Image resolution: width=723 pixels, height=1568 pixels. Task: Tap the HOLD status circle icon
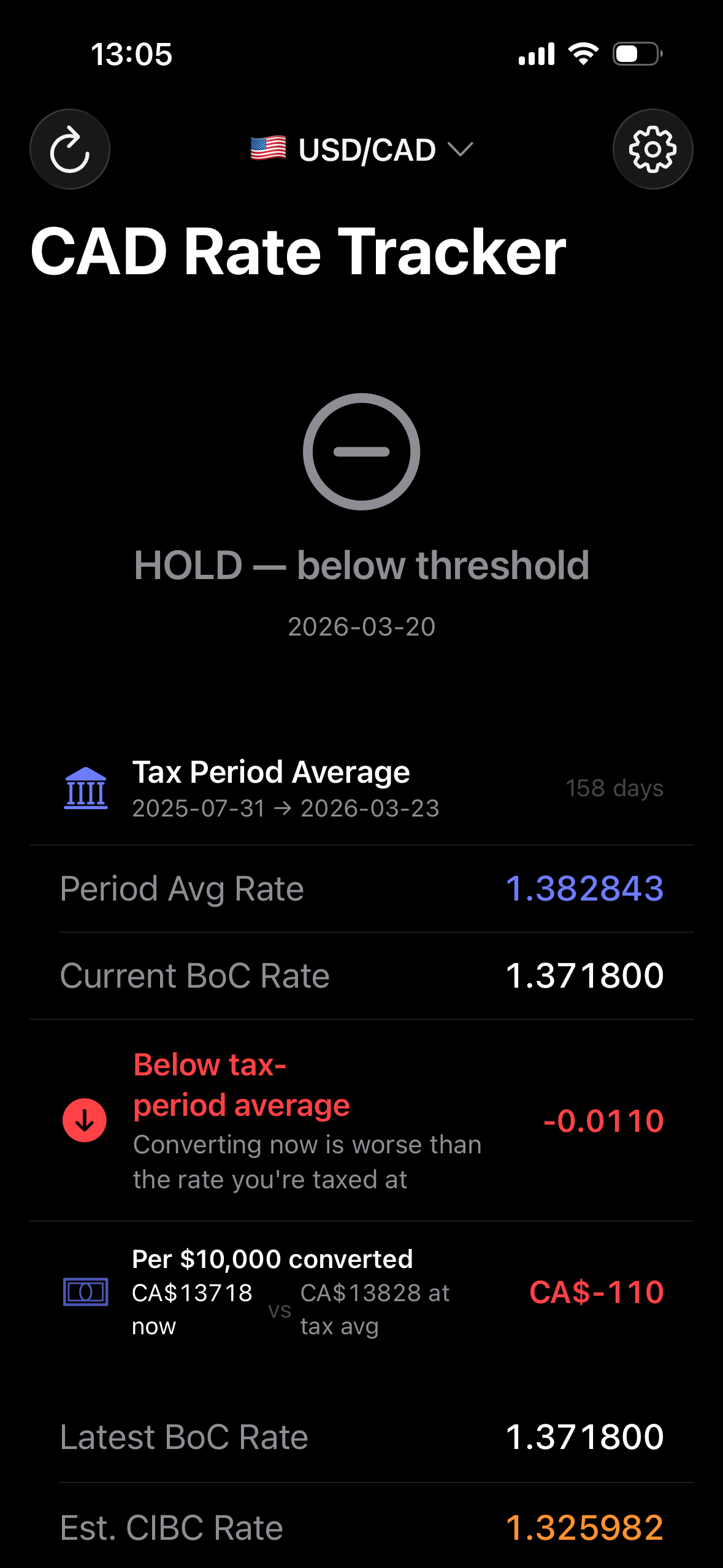coord(361,452)
